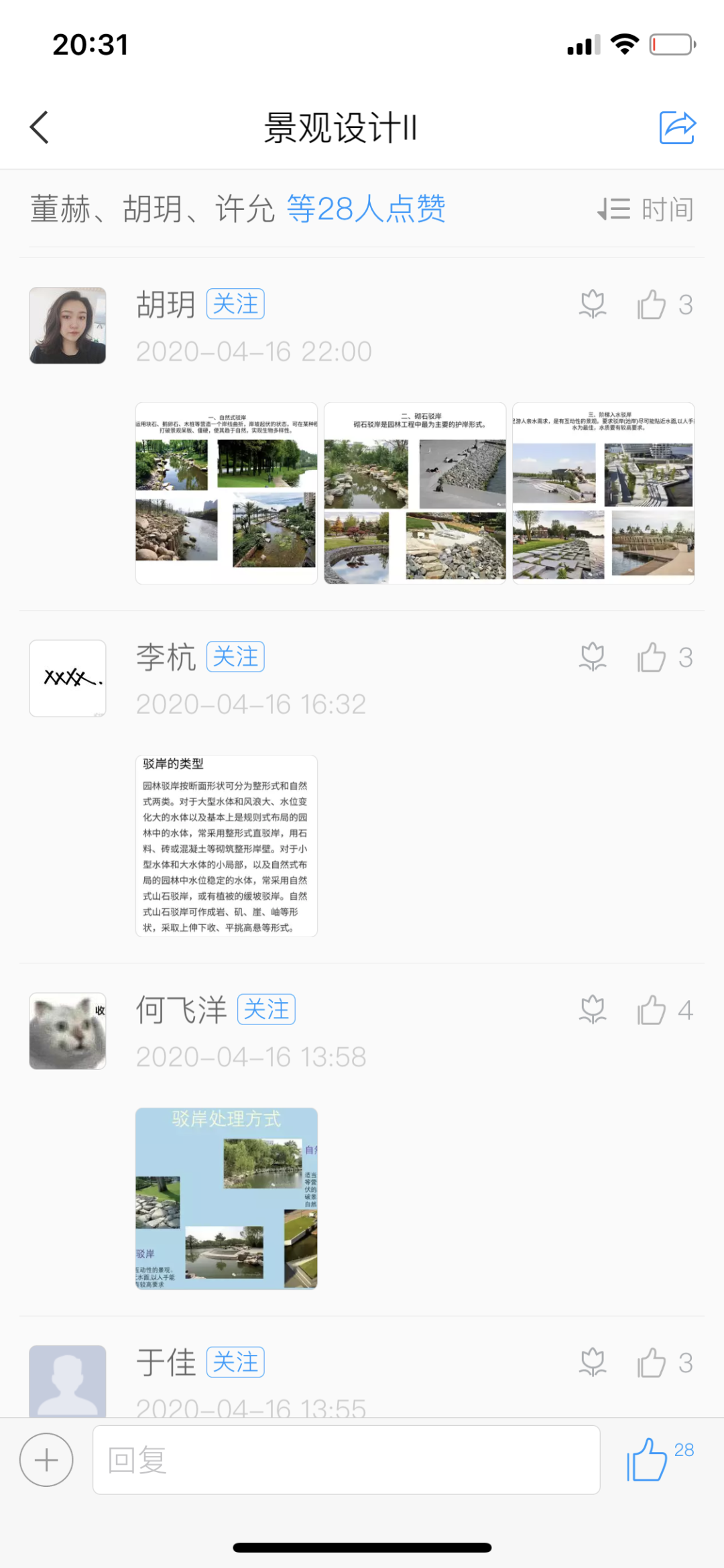Like 李杭's reply
724x1568 pixels.
[x=652, y=658]
